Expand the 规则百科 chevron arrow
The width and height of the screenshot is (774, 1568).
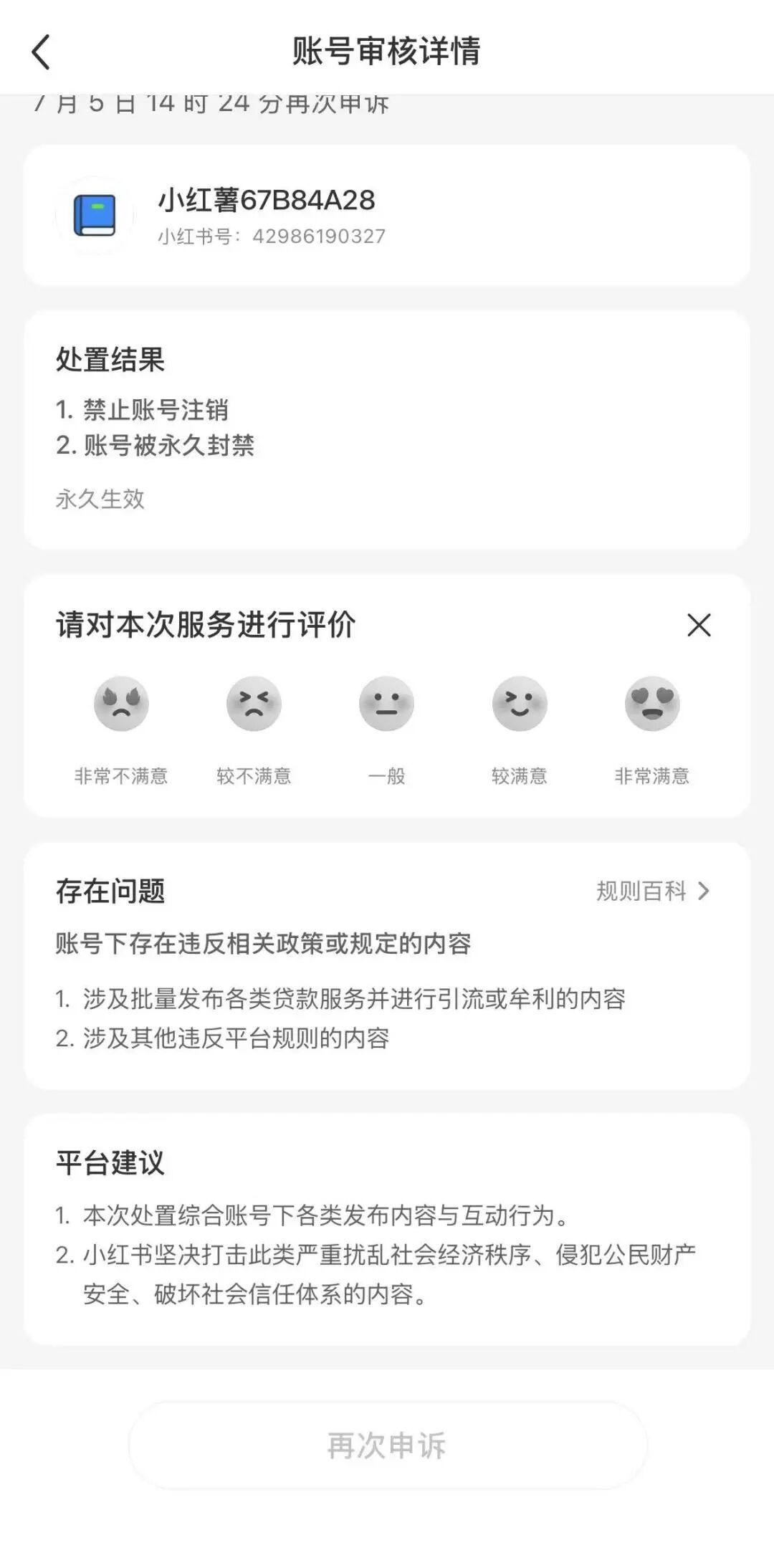[706, 891]
